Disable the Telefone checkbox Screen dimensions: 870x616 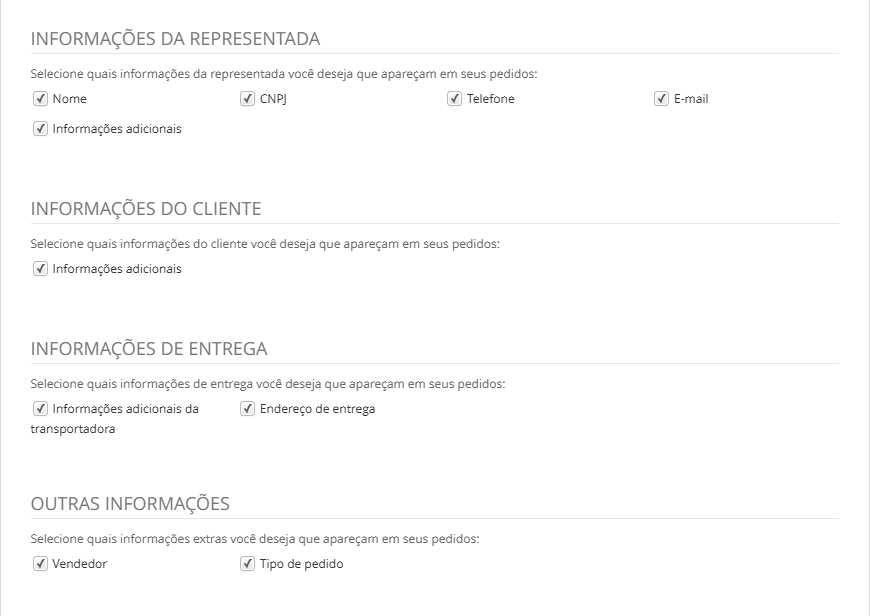[x=455, y=99]
